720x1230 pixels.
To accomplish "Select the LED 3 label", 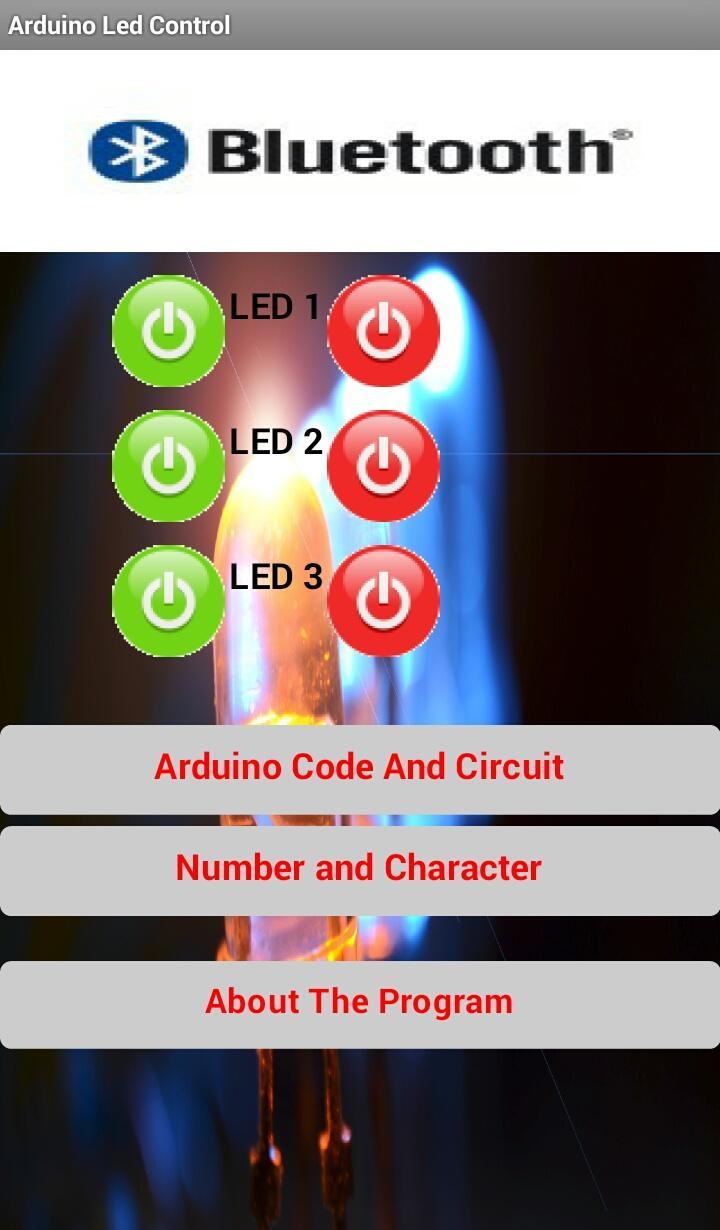I will point(274,576).
